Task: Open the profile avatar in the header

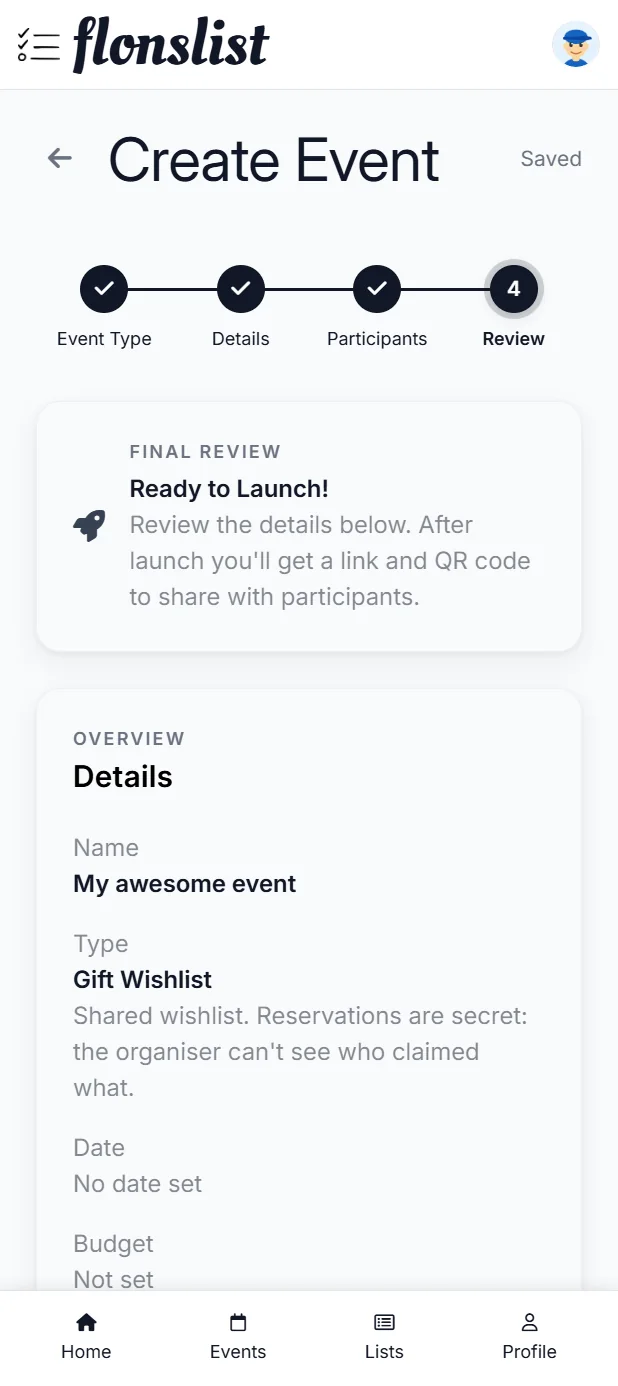Action: 576,45
